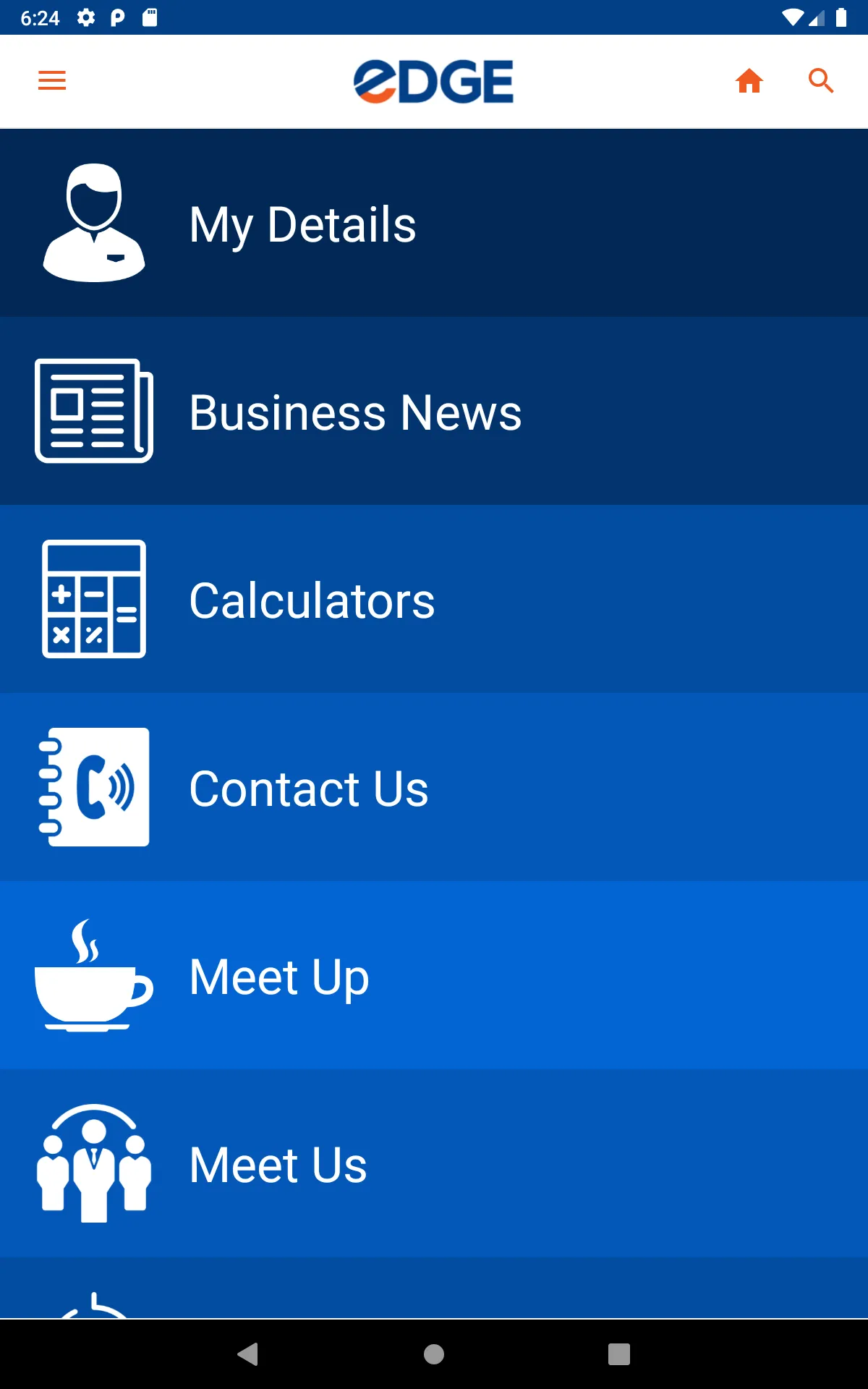Screen dimensions: 868x1389
Task: Open the Meet Us section
Action: 277,1165
